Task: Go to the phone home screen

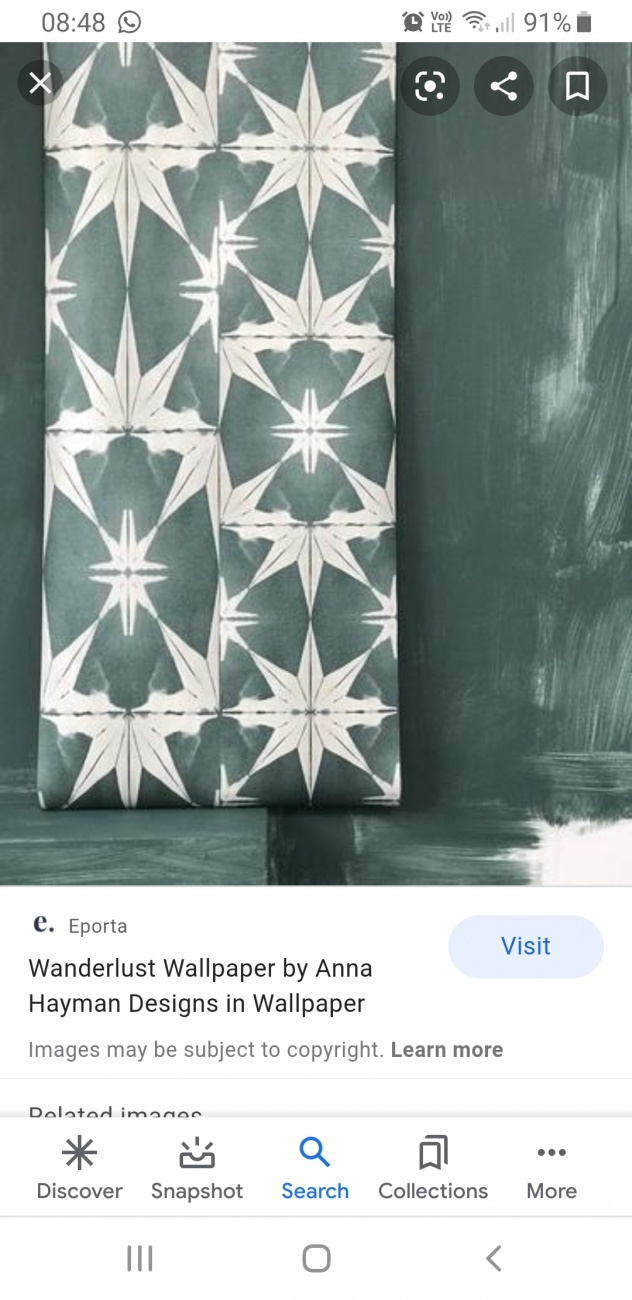Action: tap(316, 1258)
